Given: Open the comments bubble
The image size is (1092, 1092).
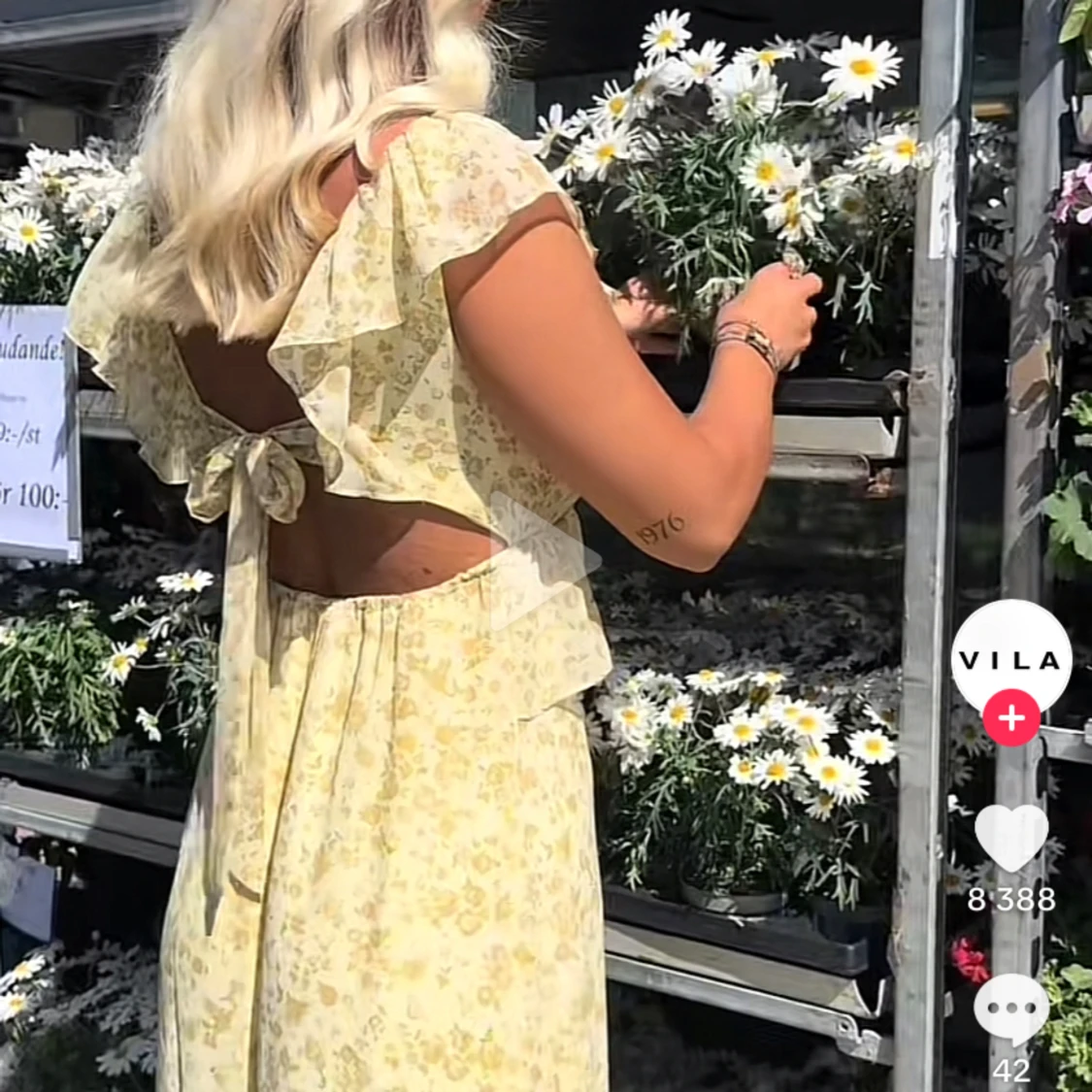Looking at the screenshot, I should point(1010,1009).
